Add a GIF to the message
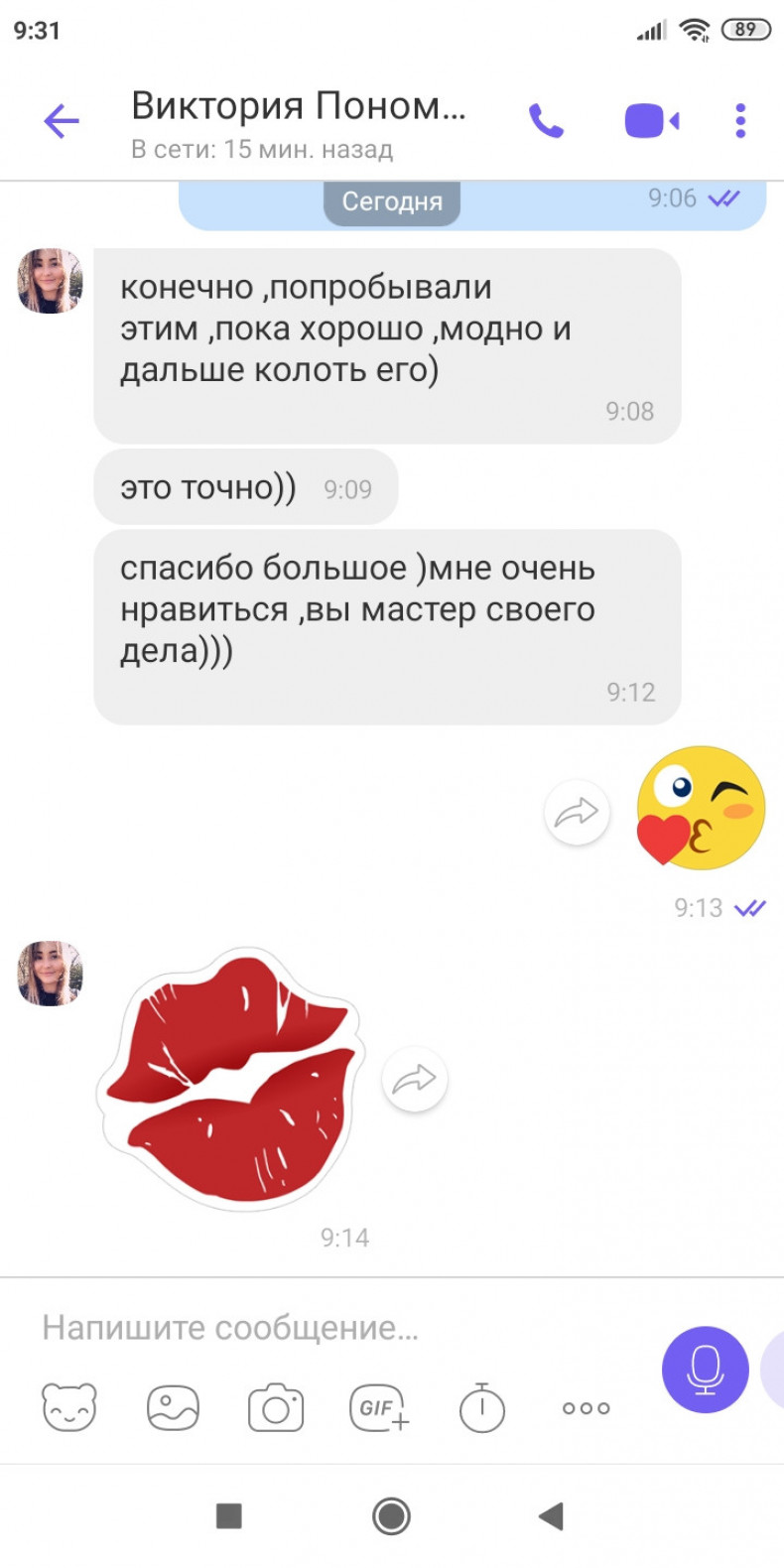The height and width of the screenshot is (1568, 784). click(379, 1407)
